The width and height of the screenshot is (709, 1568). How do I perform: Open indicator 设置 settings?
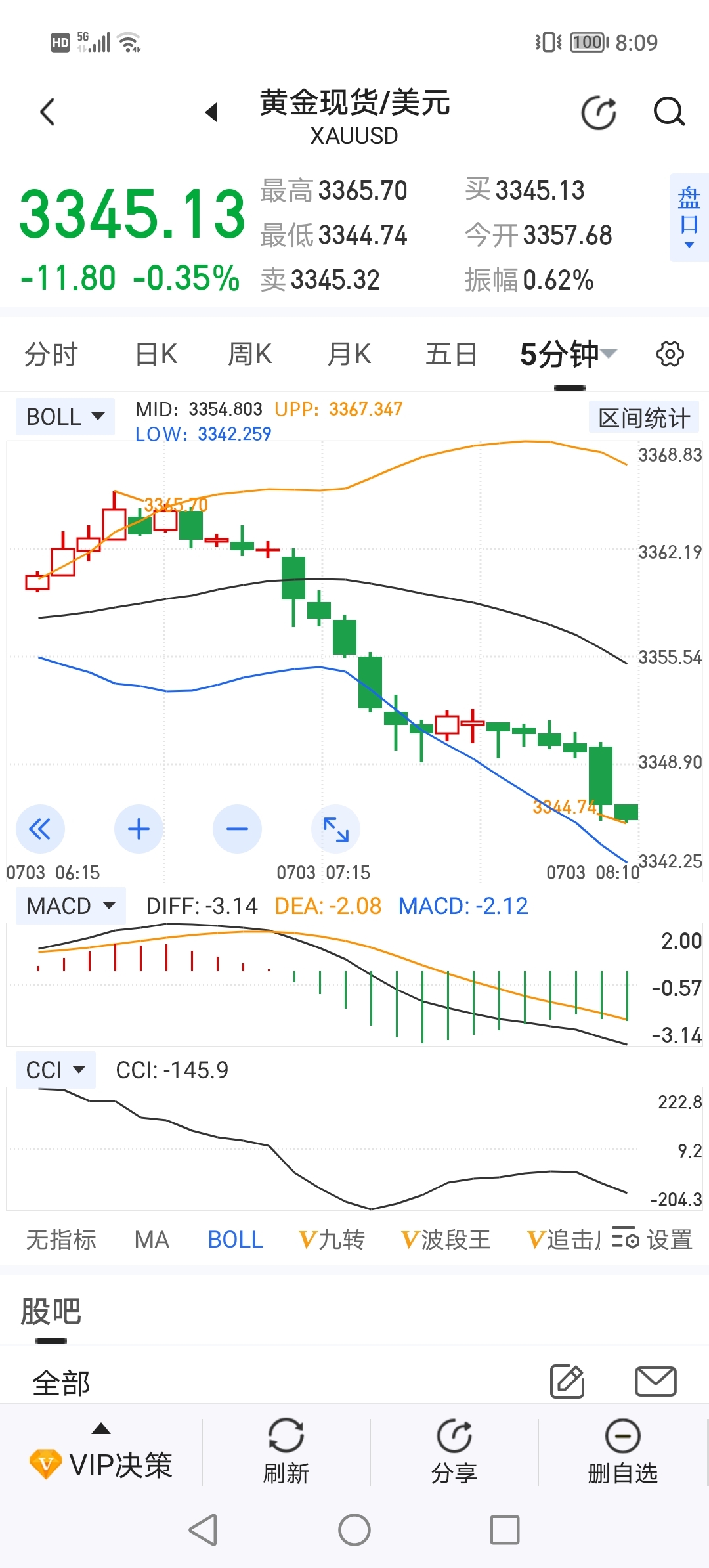[x=653, y=1240]
